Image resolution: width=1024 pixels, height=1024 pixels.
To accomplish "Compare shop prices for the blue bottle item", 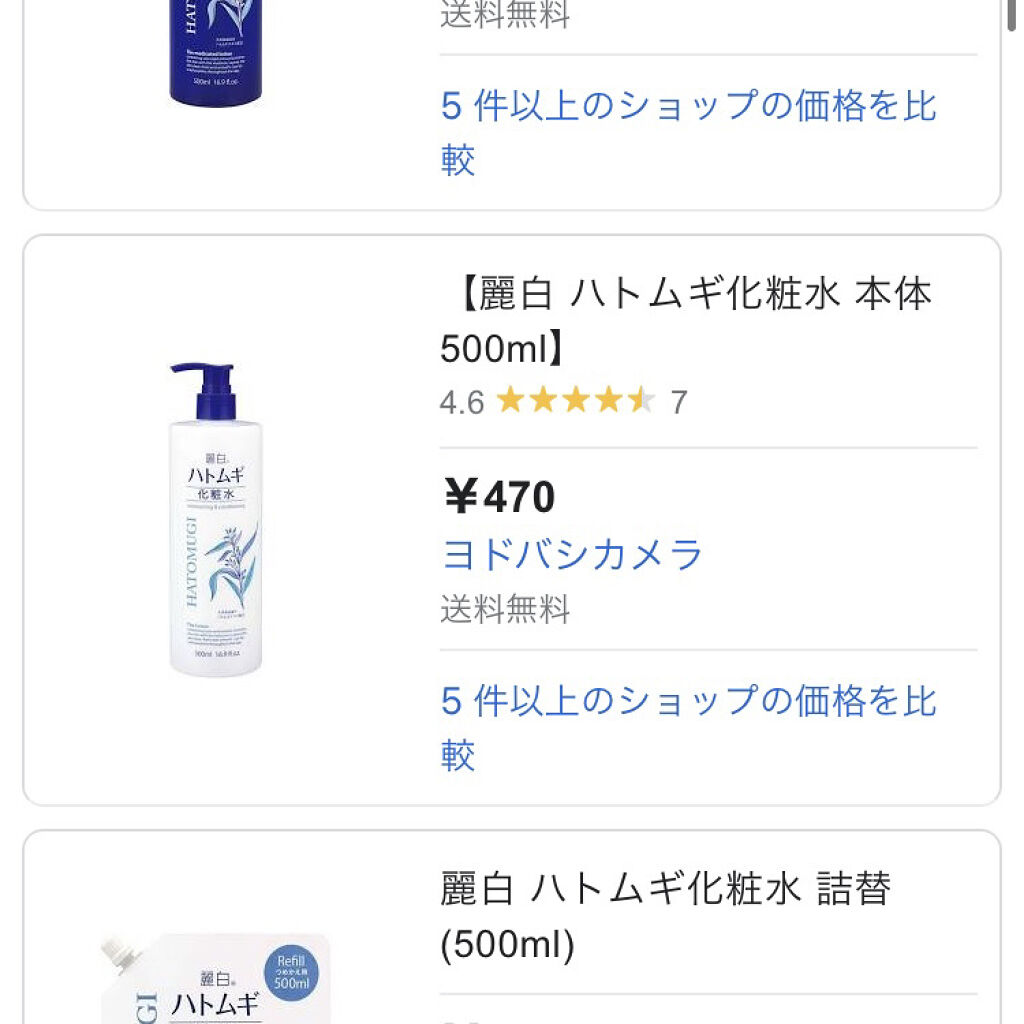I will 688,107.
